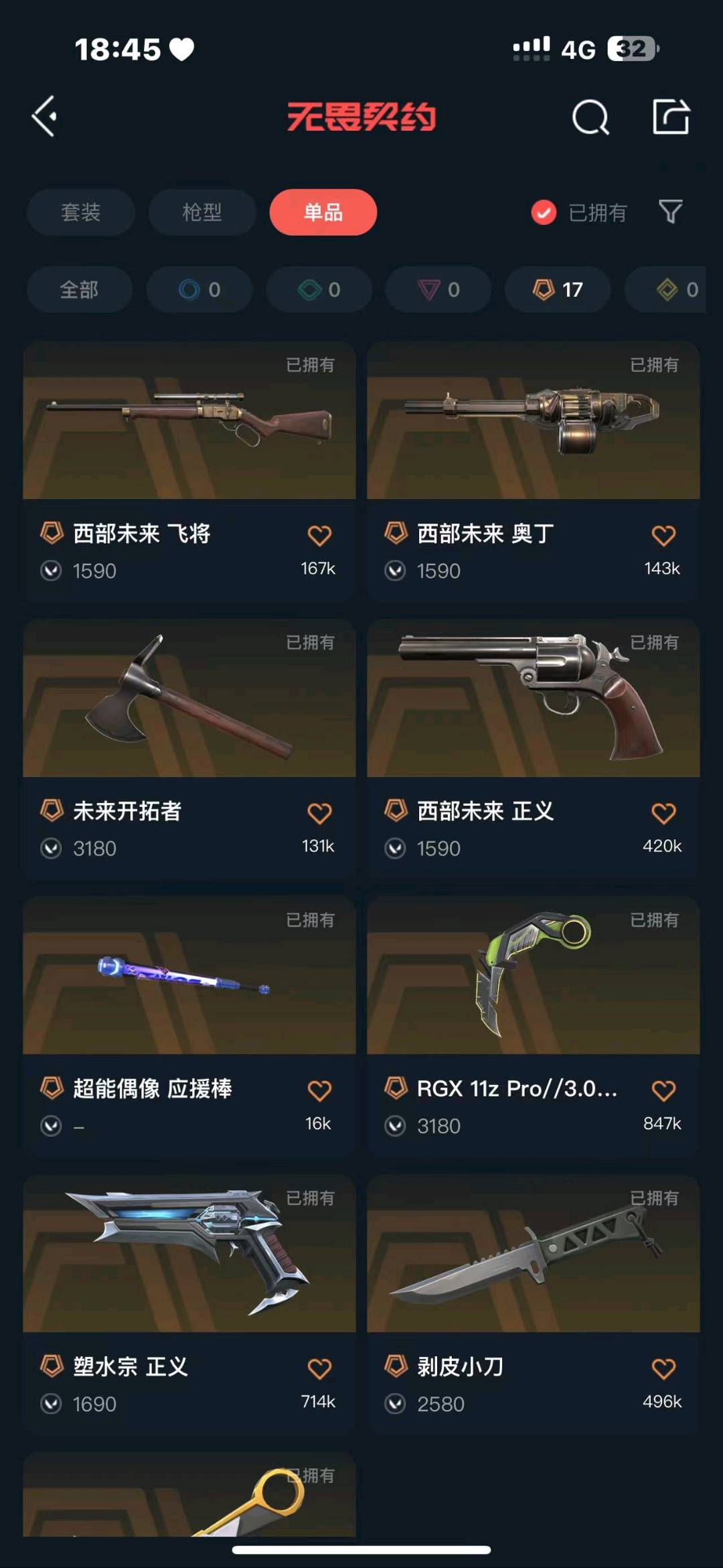Viewport: 723px width, 1568px height.
Task: Select the 全部 tier chip
Action: coord(79,289)
